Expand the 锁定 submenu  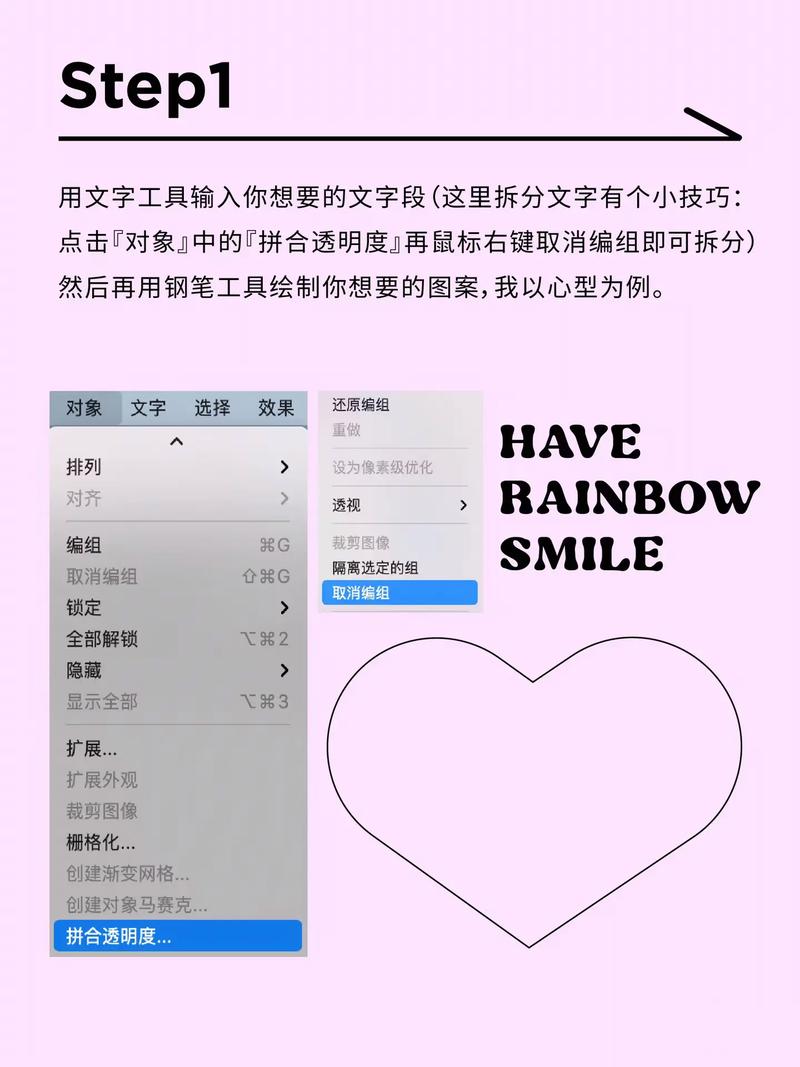pyautogui.click(x=284, y=608)
